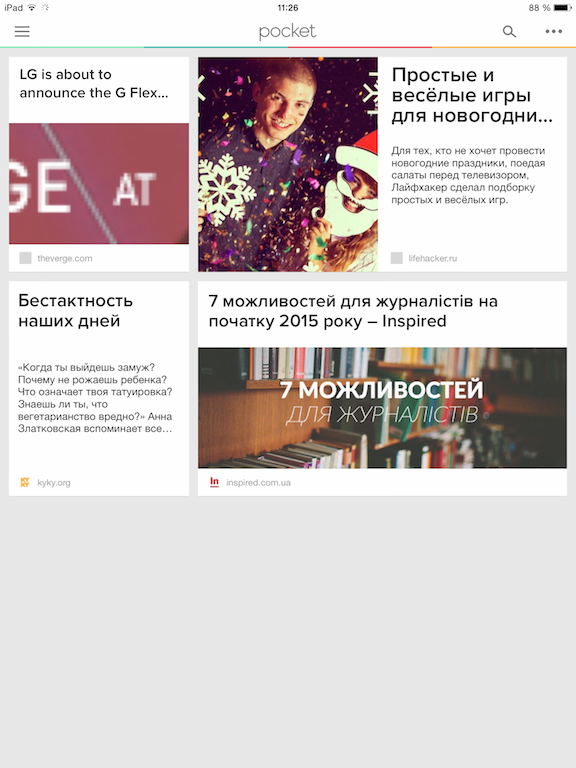Viewport: 576px width, 768px height.
Task: Open the LG G Flex article card
Action: click(x=99, y=164)
